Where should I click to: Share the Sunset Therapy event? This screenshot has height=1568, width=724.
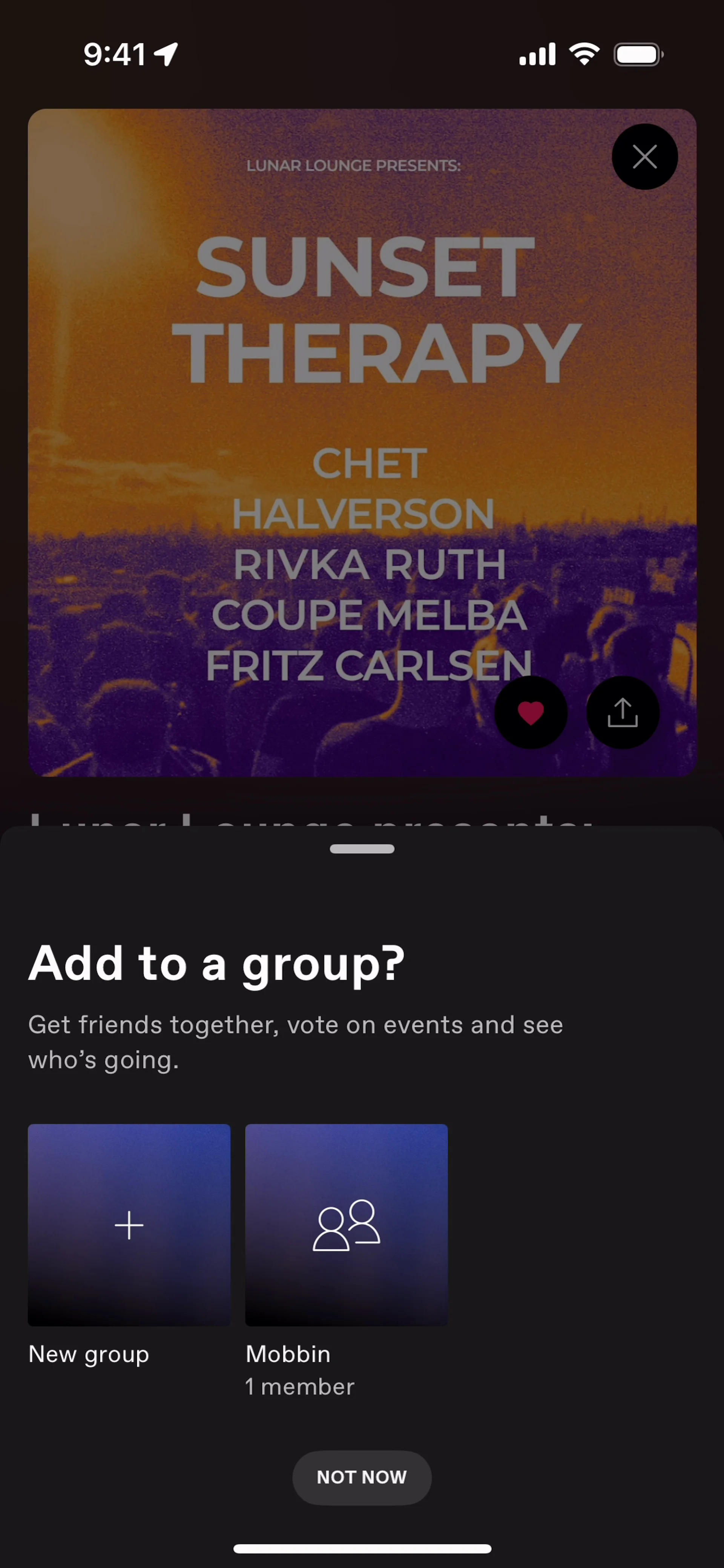622,712
